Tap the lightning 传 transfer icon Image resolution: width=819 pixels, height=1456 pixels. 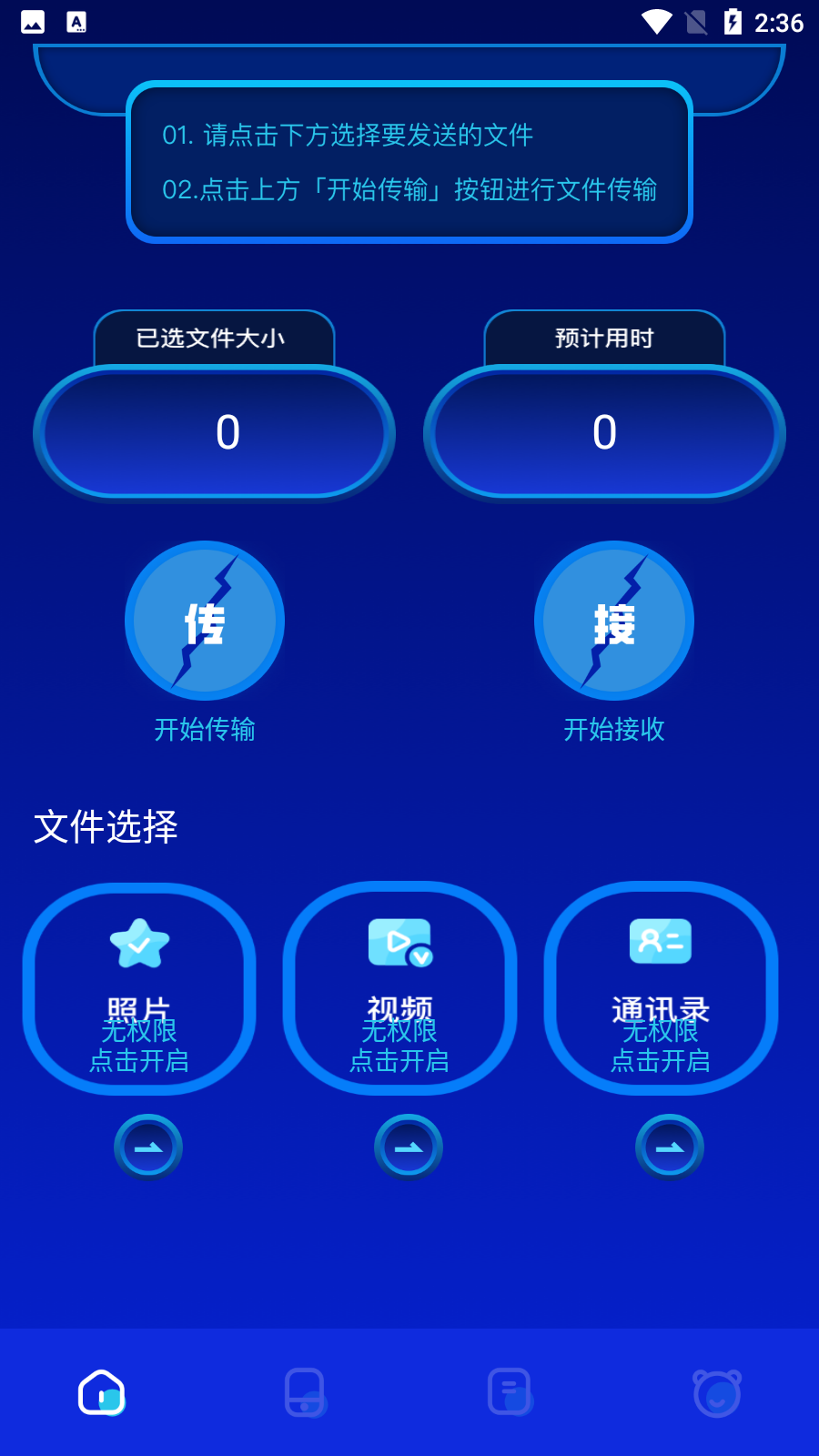click(204, 622)
